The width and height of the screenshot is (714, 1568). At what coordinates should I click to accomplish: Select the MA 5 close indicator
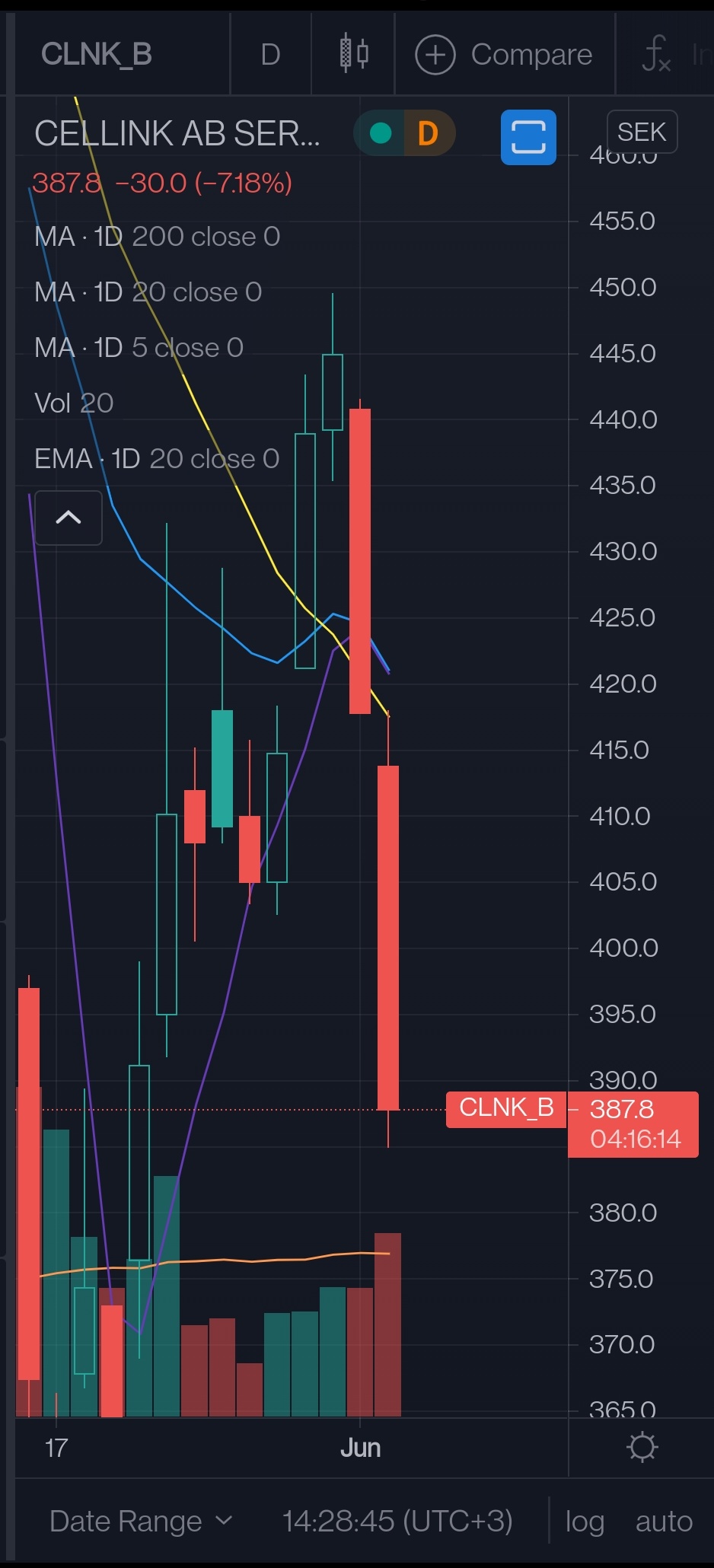coord(139,348)
